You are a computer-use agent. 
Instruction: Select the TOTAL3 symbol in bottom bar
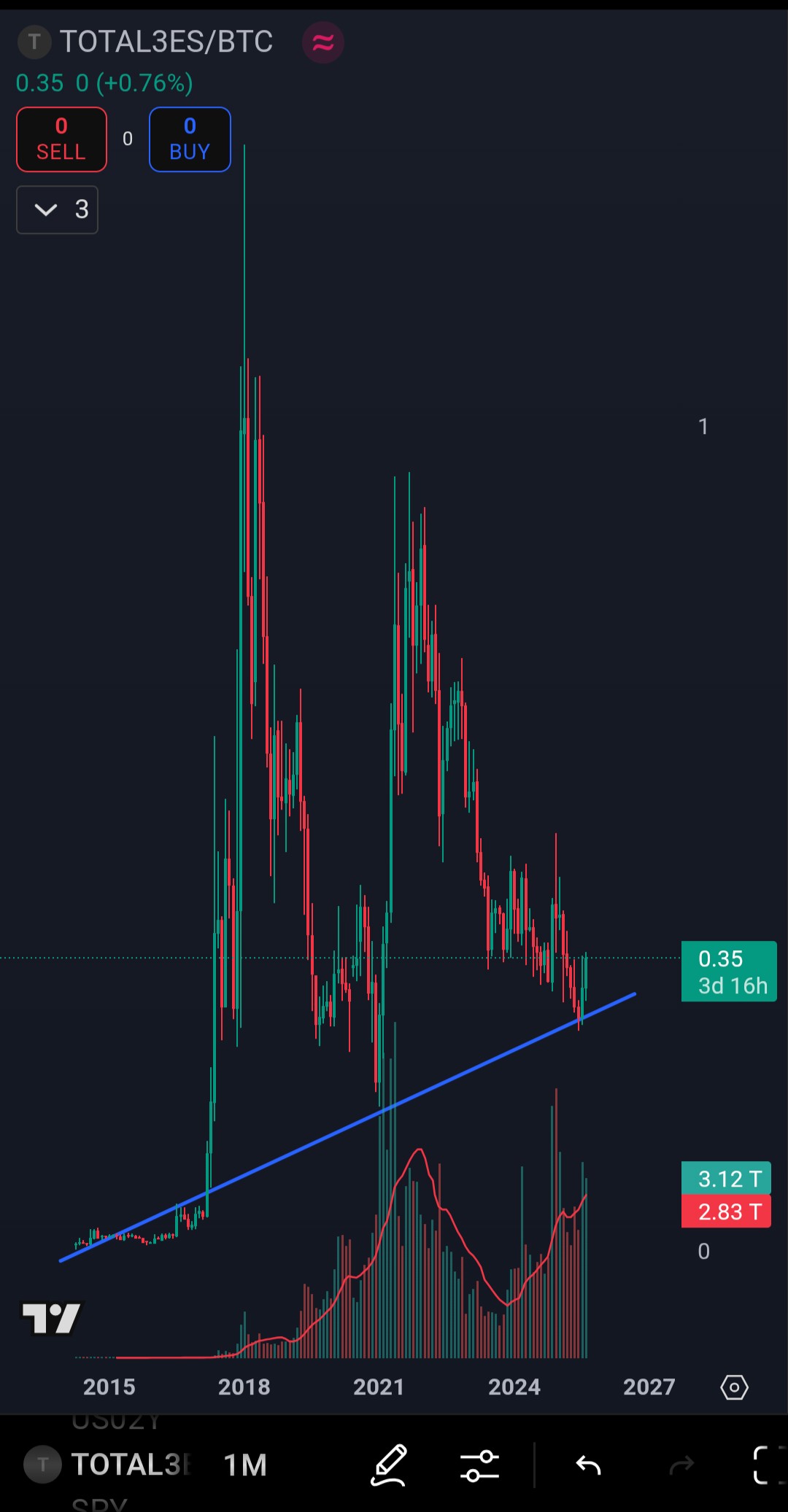pos(109,1465)
